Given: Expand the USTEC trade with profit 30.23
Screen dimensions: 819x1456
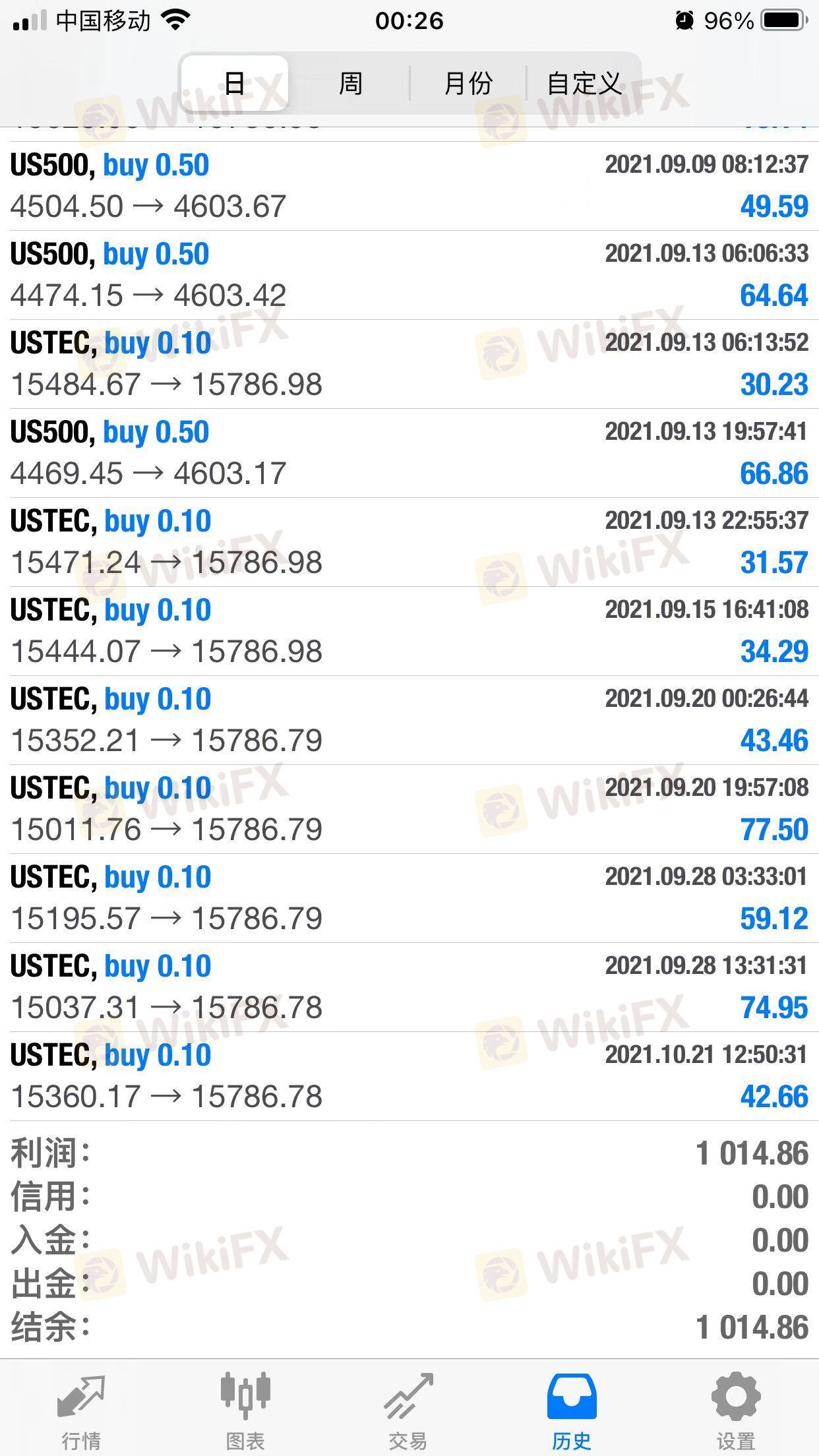Looking at the screenshot, I should click(409, 364).
